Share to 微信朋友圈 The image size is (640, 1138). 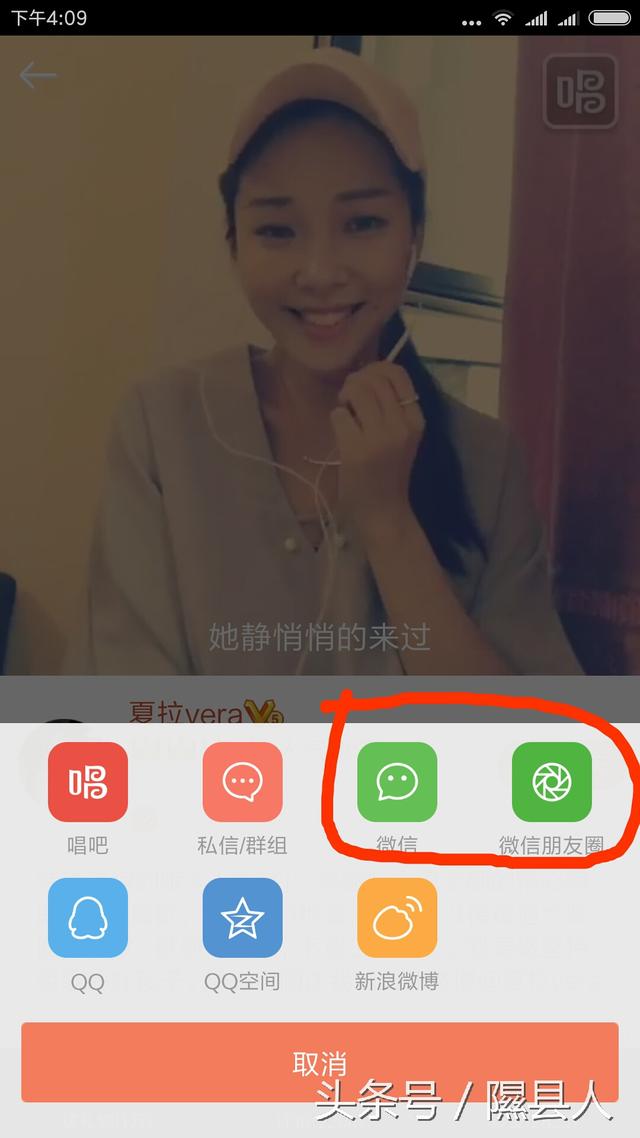tap(551, 782)
